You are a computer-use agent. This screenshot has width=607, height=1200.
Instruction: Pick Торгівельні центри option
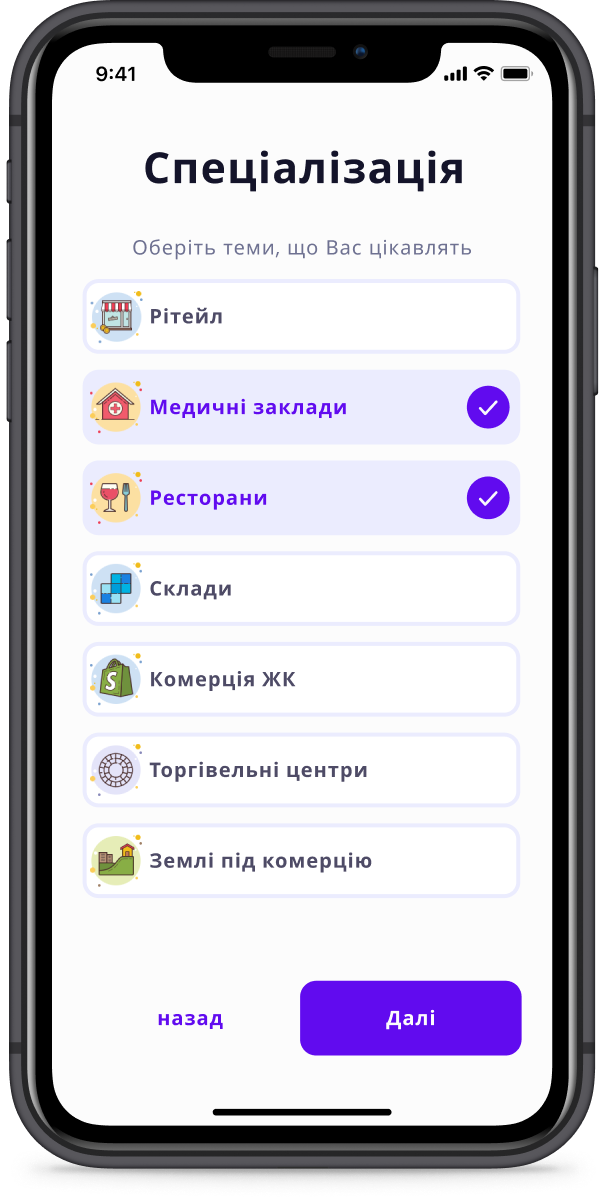pyautogui.click(x=300, y=770)
